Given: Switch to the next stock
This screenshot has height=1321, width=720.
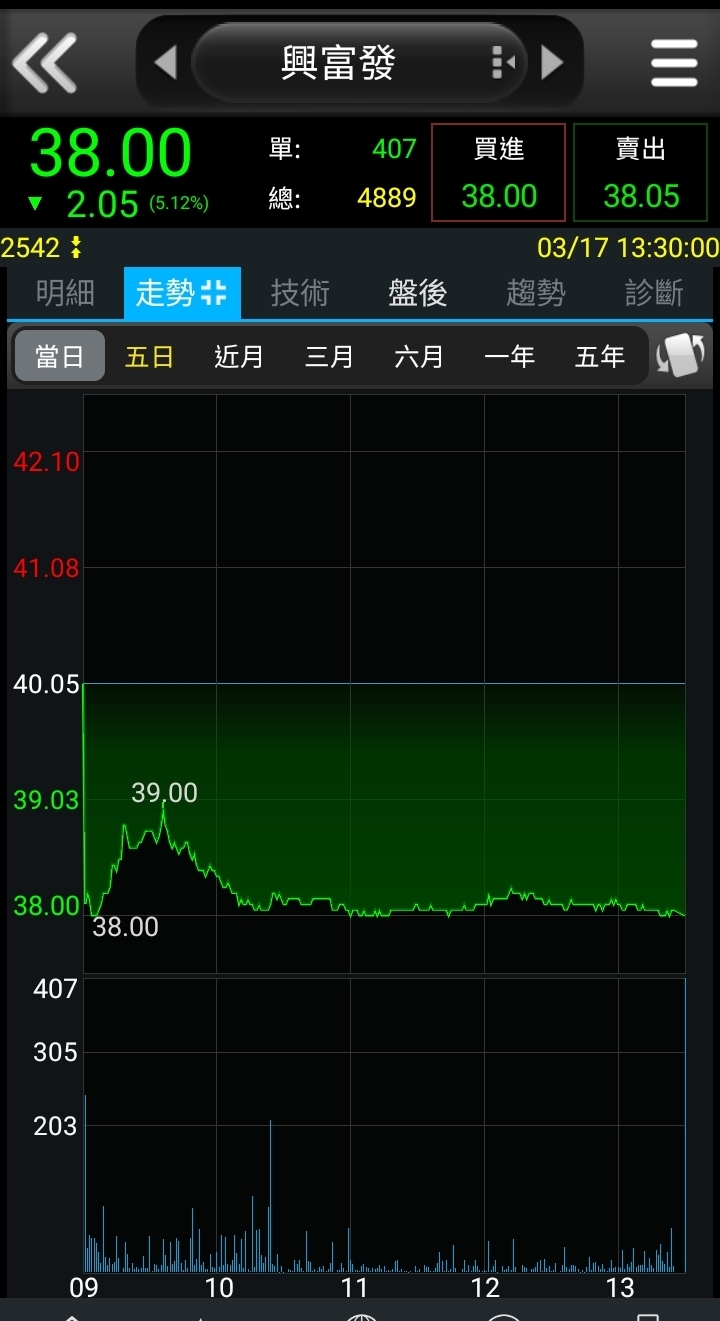Looking at the screenshot, I should (552, 63).
